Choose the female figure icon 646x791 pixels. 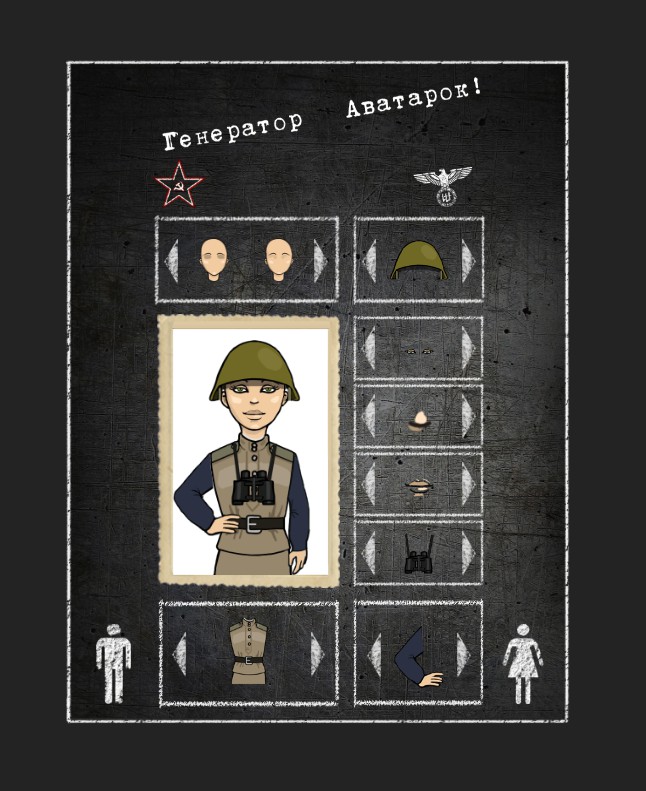[x=522, y=664]
